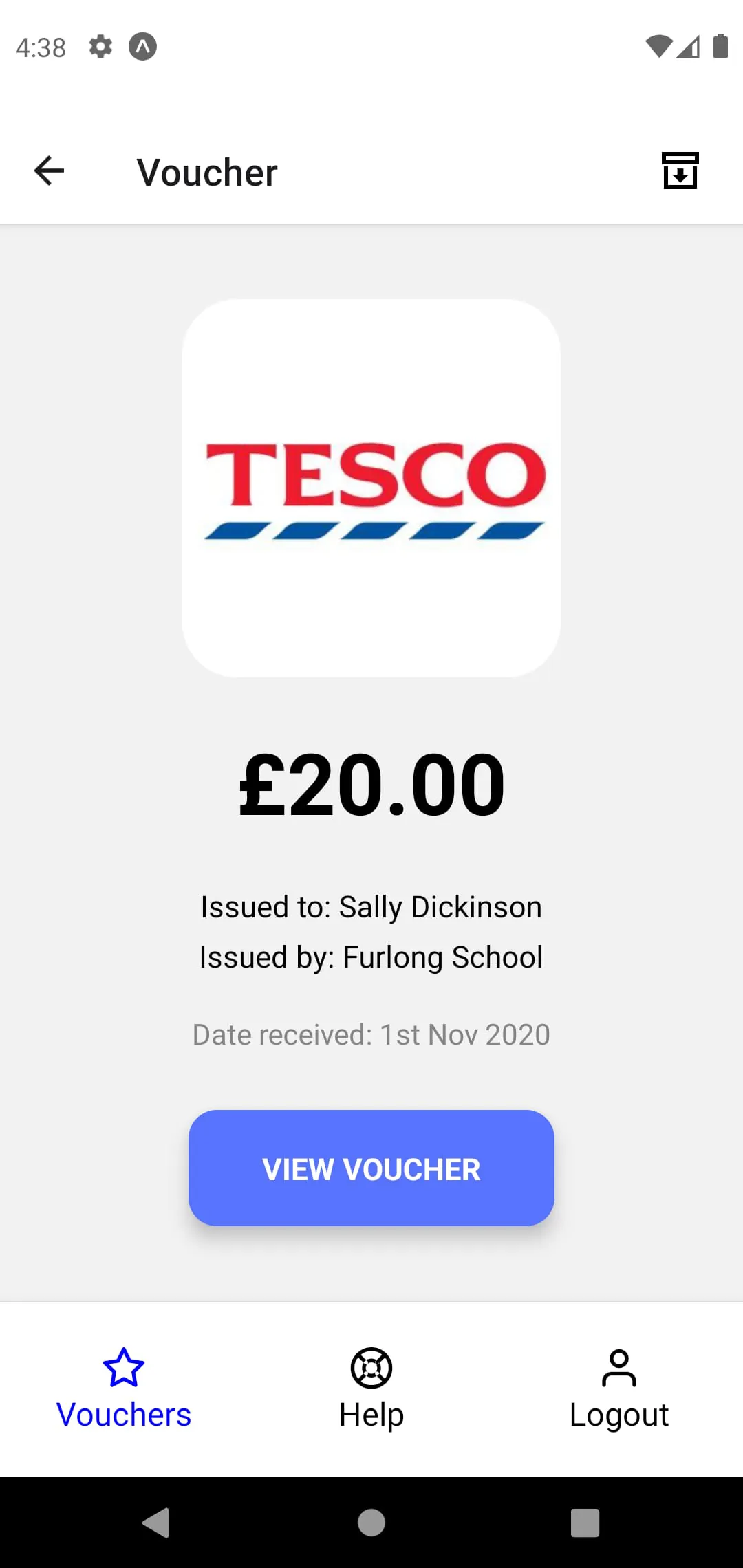This screenshot has height=1568, width=743.
Task: Open the Help tab
Action: click(371, 1389)
